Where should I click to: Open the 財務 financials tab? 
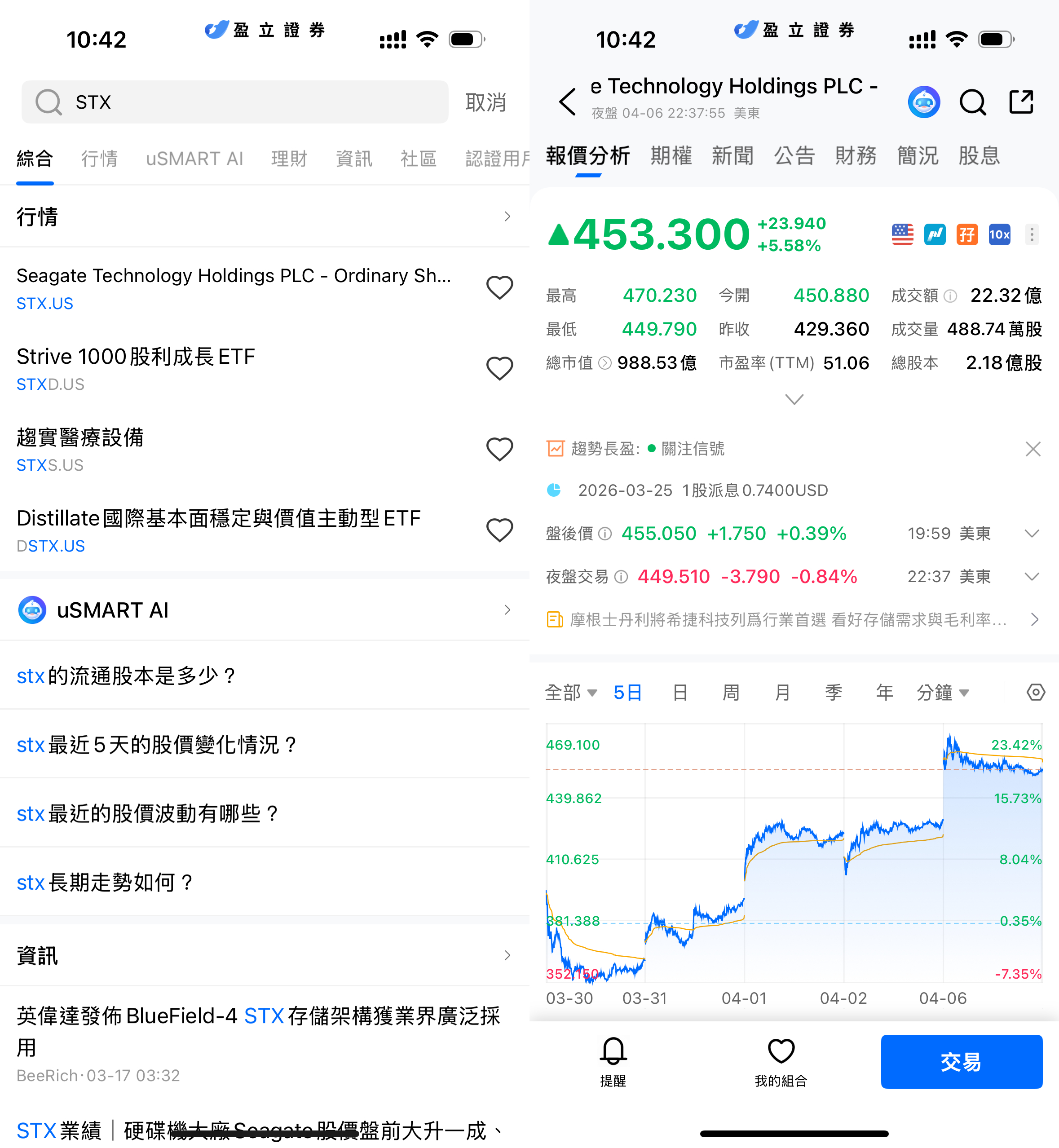tap(855, 155)
